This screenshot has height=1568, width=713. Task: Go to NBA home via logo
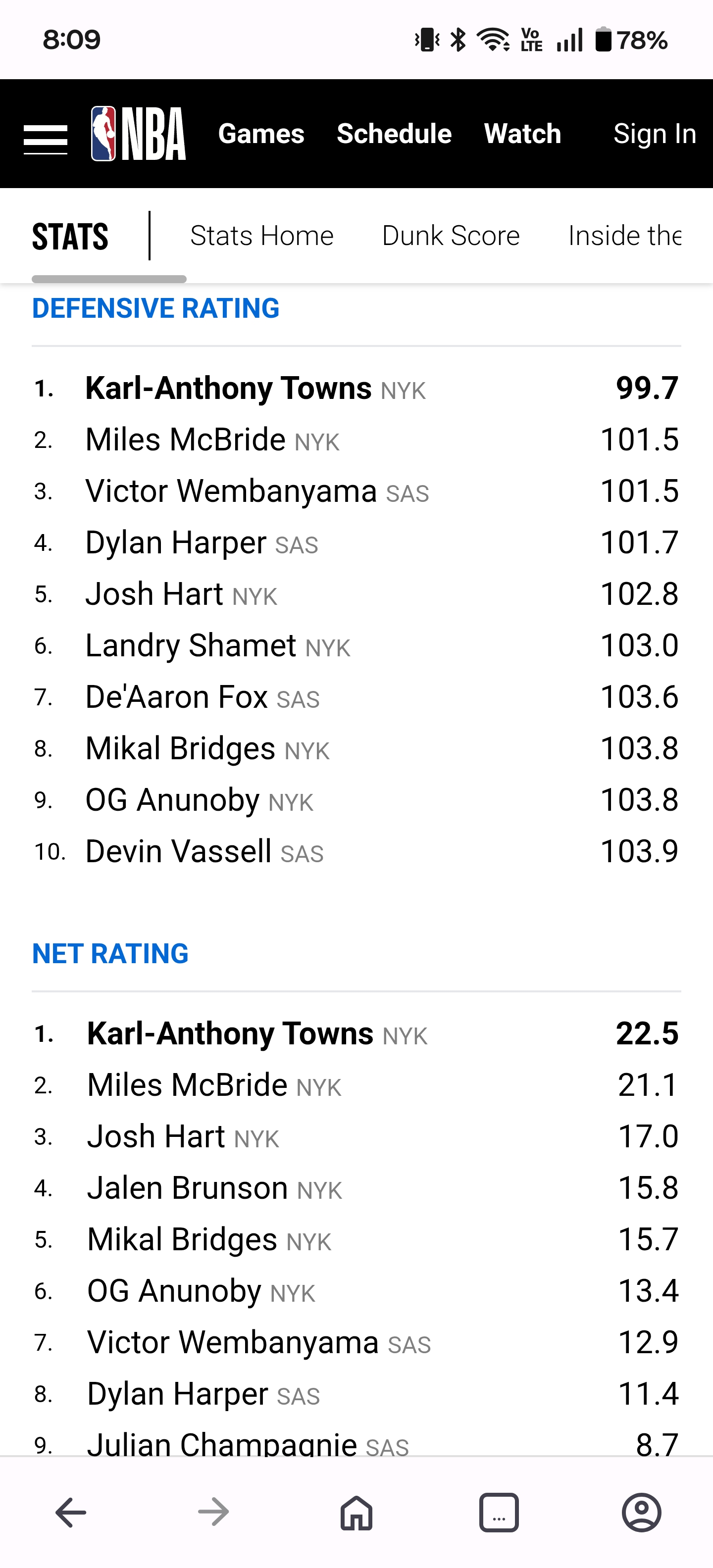(138, 134)
